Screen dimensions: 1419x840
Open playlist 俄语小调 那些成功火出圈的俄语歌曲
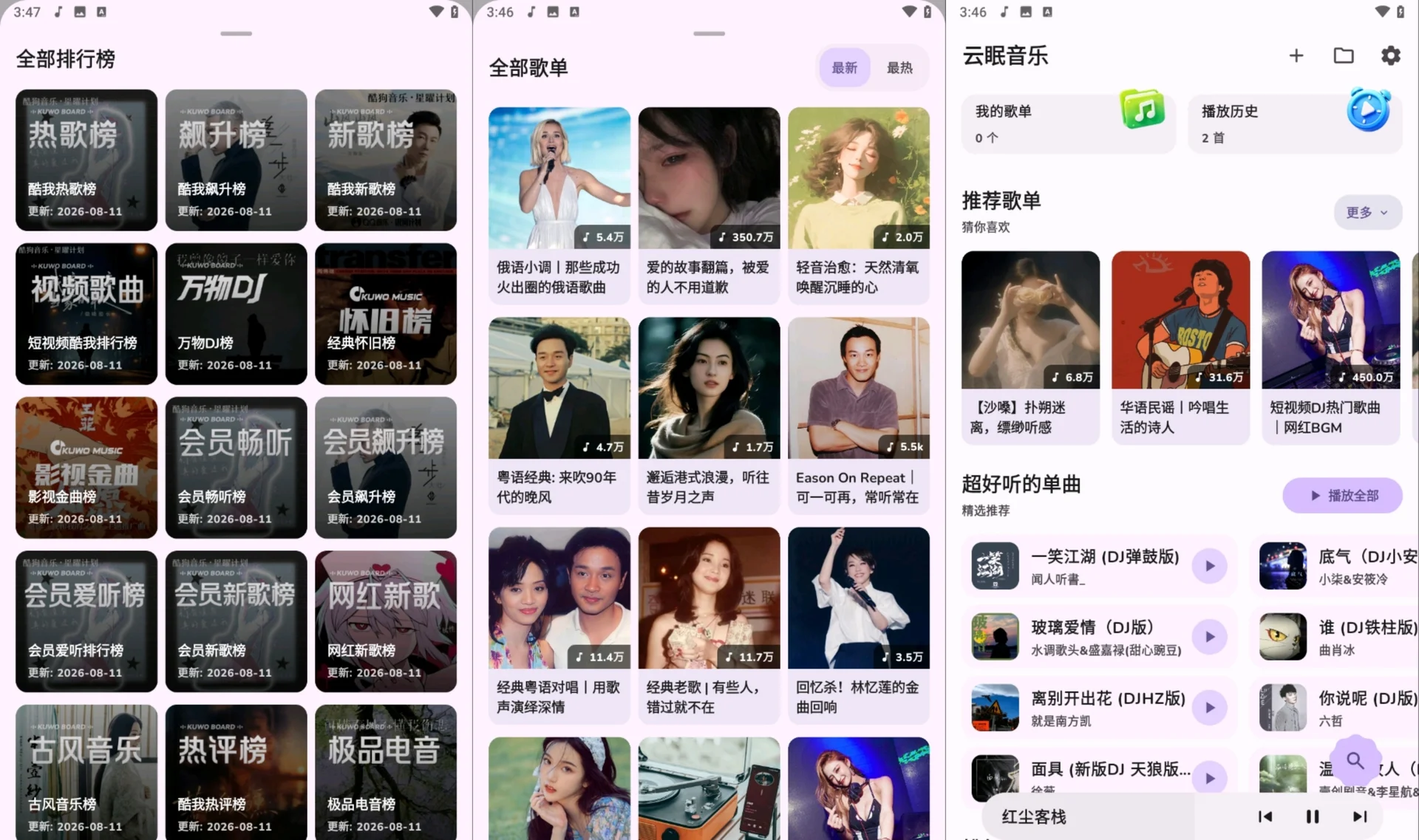click(559, 205)
